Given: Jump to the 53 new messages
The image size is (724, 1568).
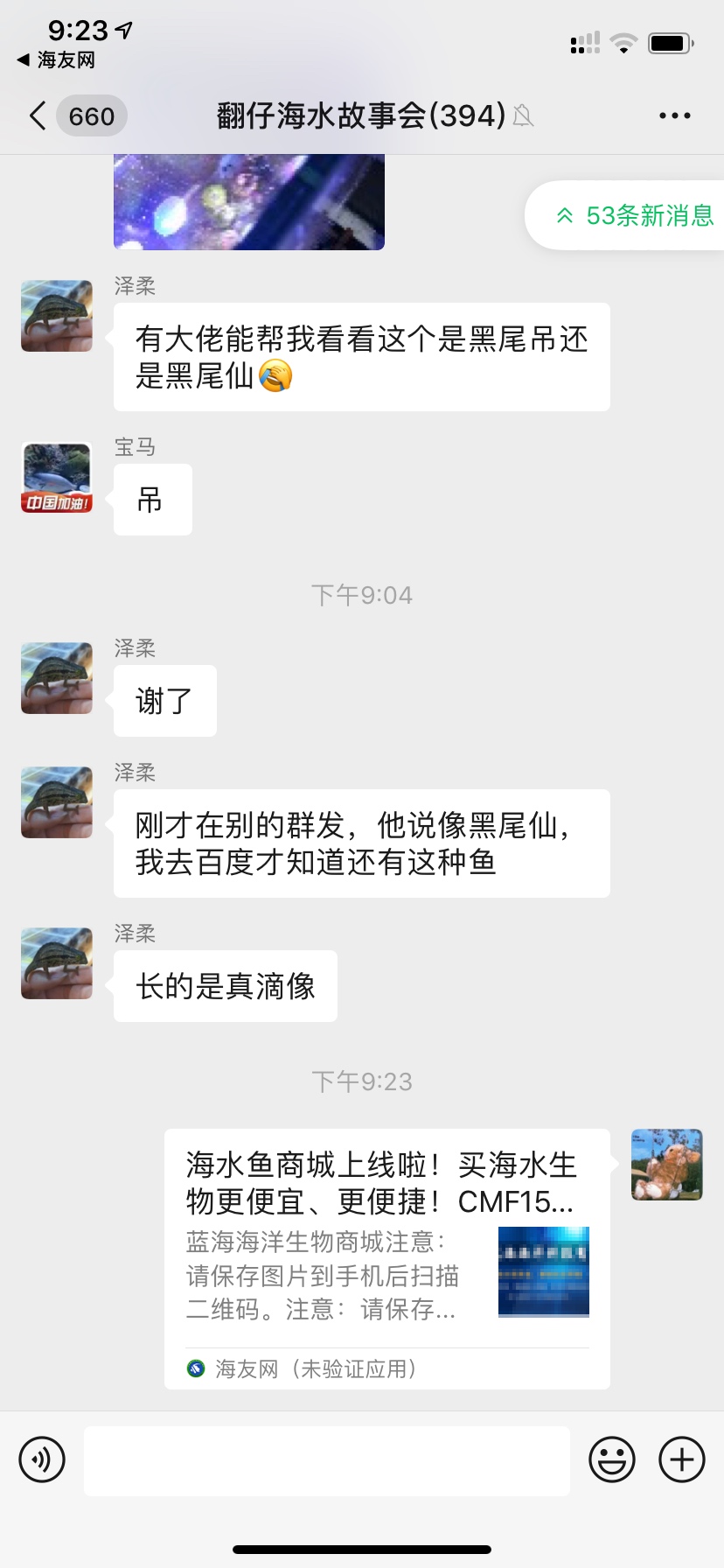Looking at the screenshot, I should (x=635, y=215).
